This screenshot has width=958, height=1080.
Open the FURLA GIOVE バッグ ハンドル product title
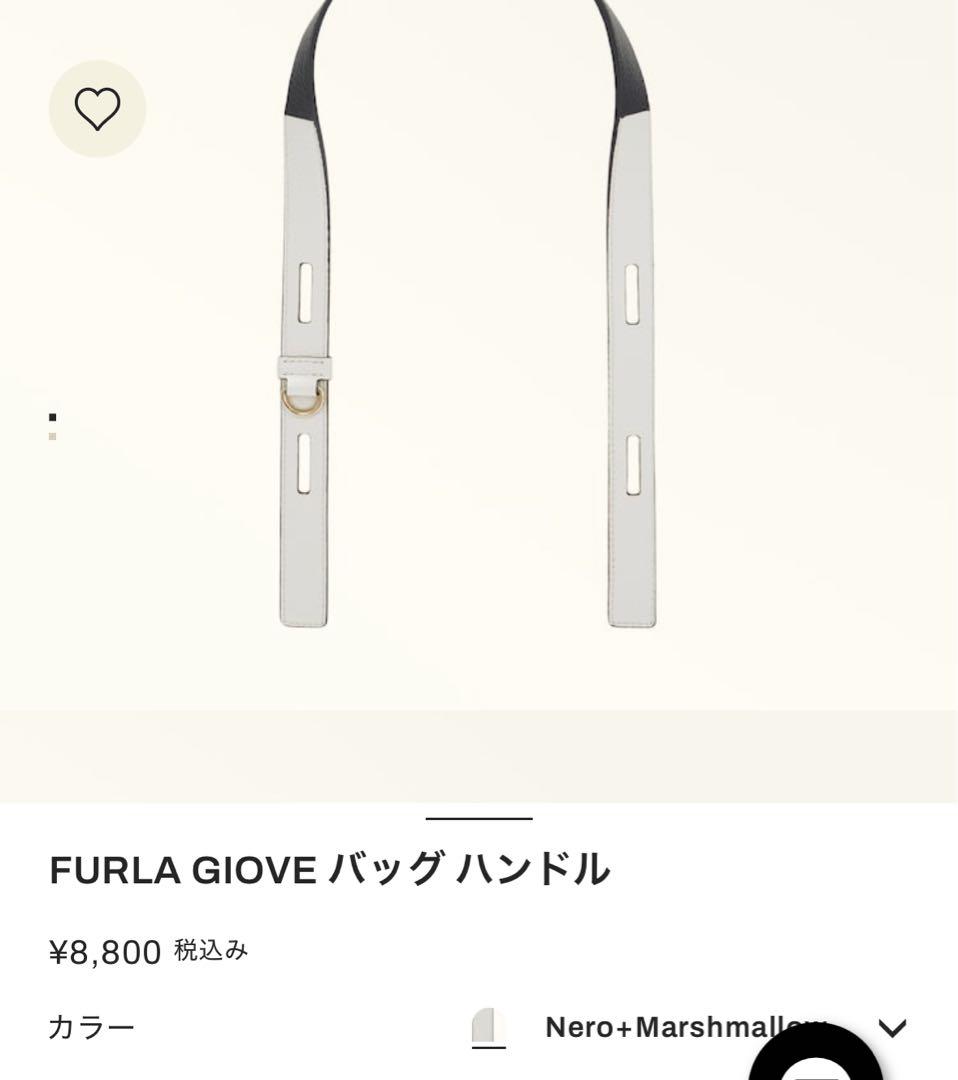pos(330,868)
